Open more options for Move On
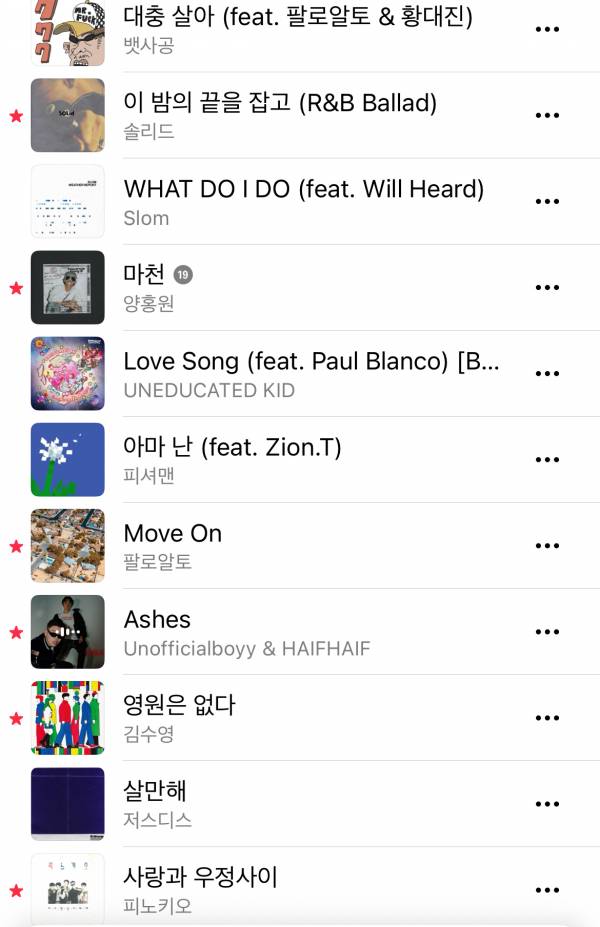The image size is (600, 927). point(547,545)
